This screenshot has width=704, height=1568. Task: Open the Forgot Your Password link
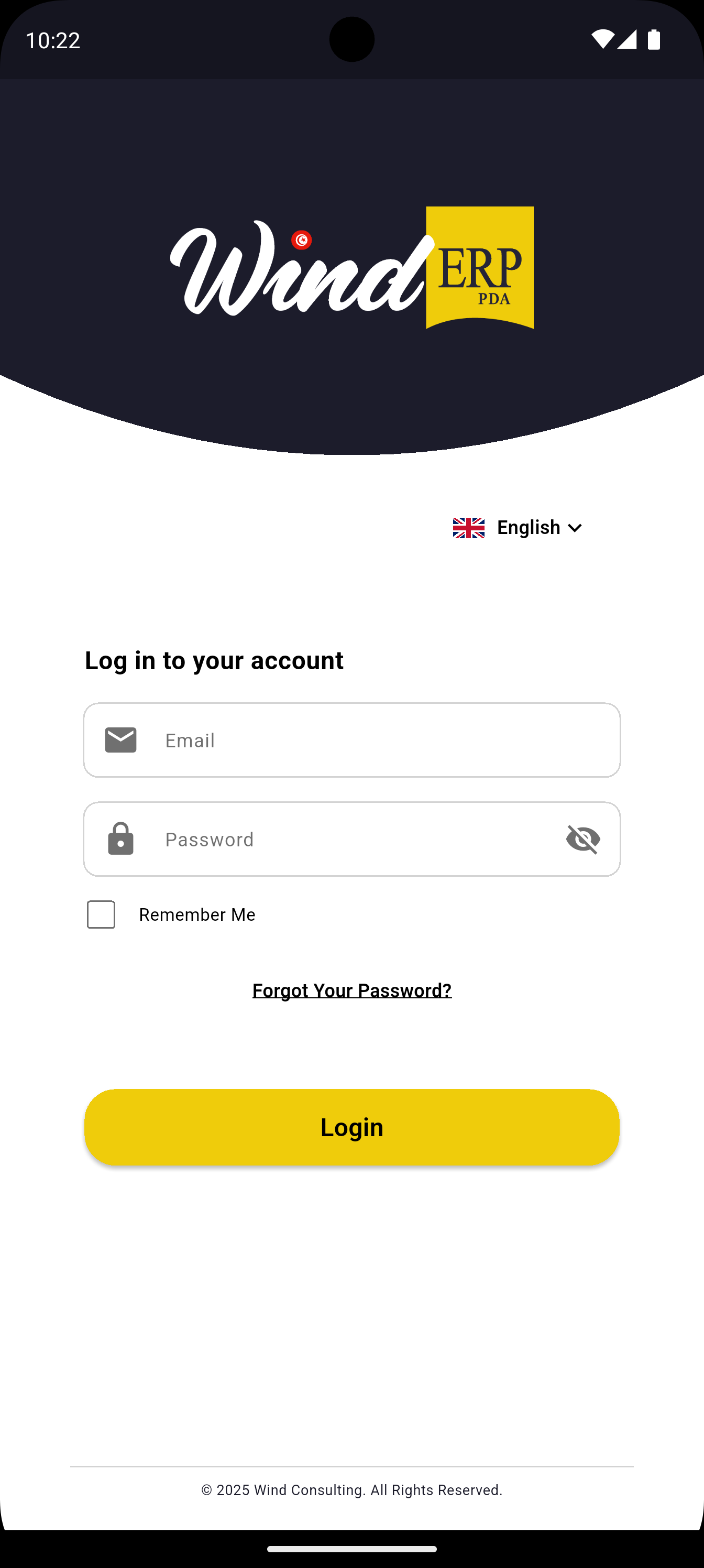tap(351, 990)
